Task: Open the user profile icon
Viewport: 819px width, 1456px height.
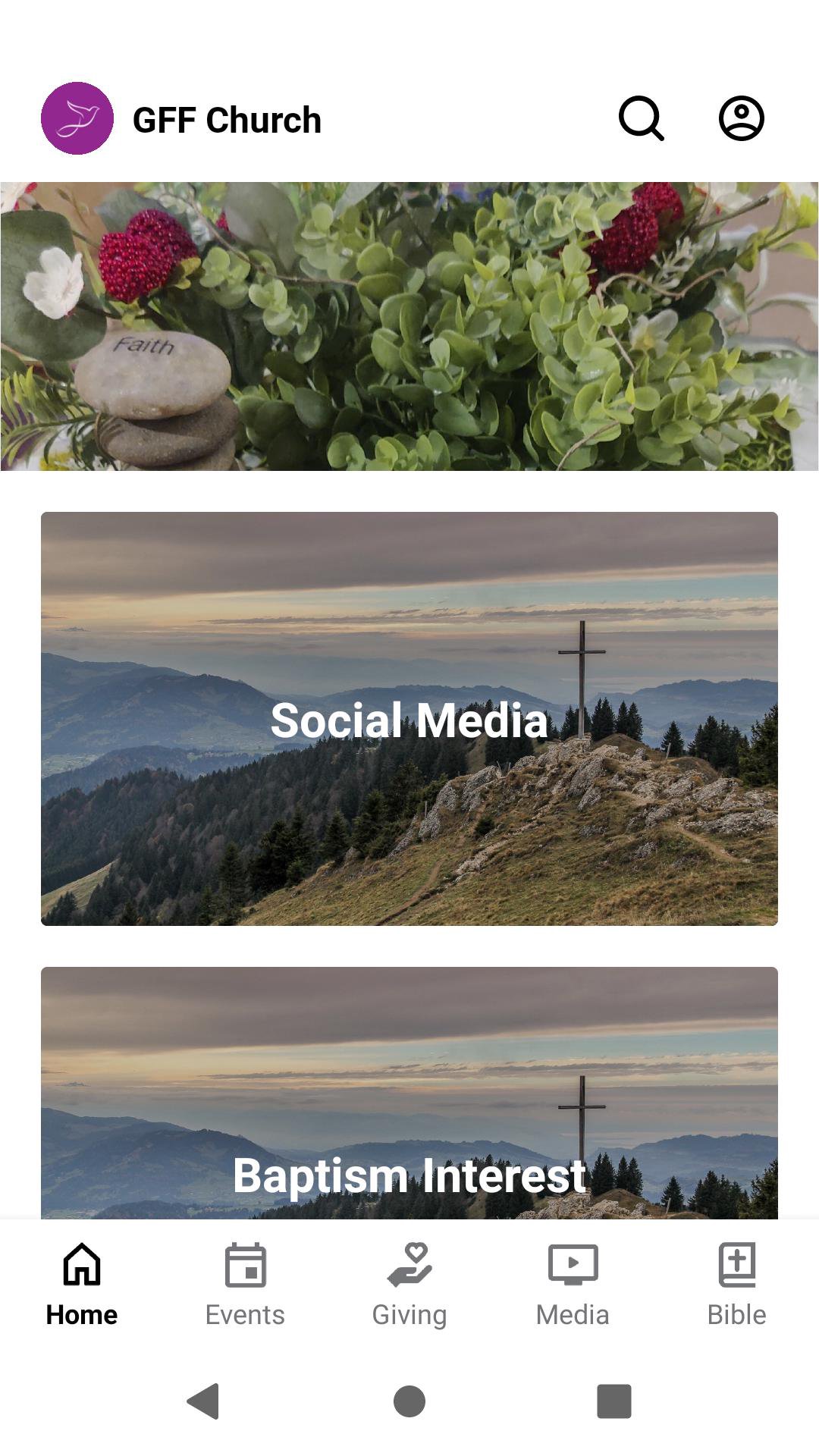Action: 741,118
